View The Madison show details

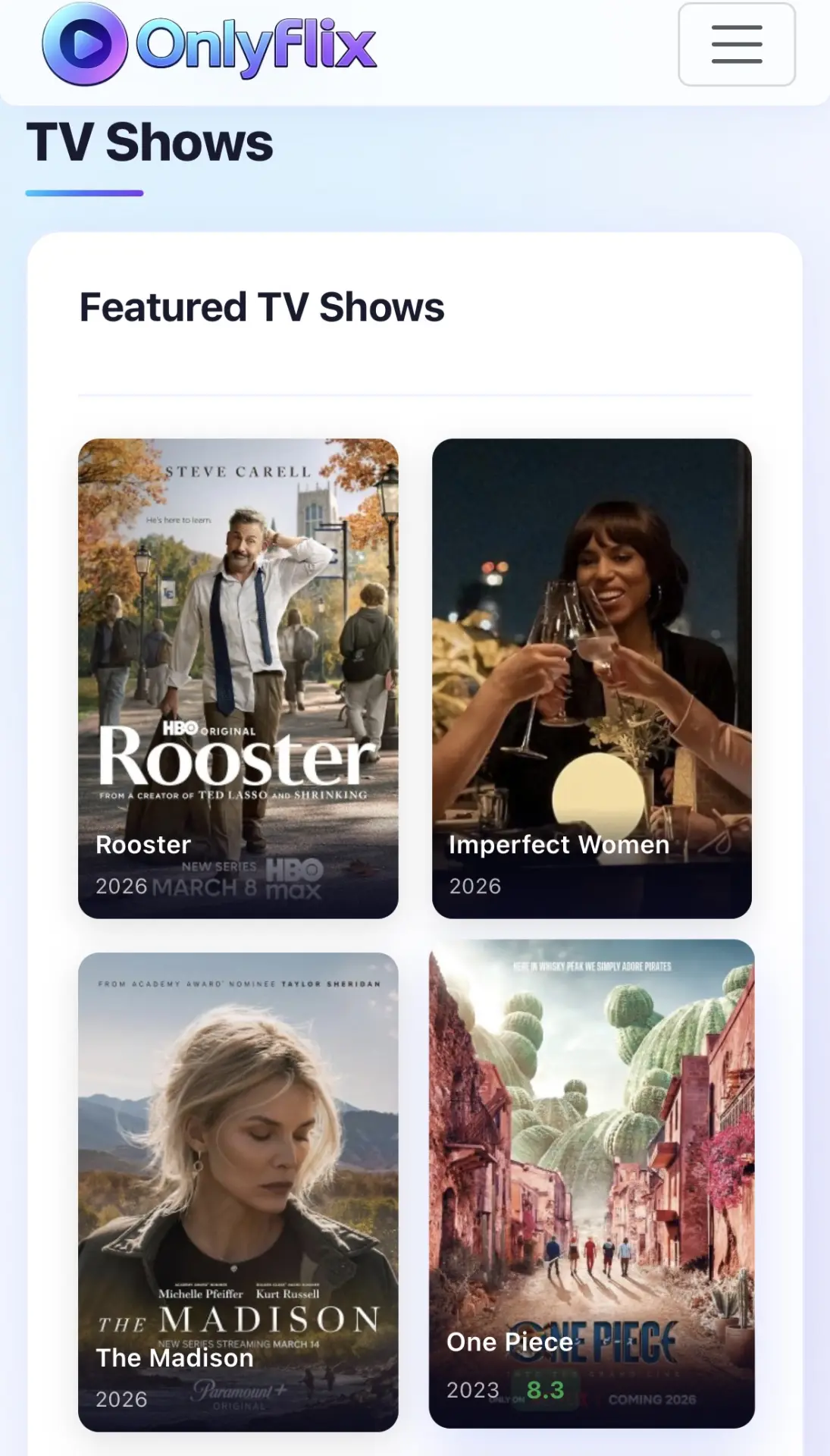point(238,1192)
